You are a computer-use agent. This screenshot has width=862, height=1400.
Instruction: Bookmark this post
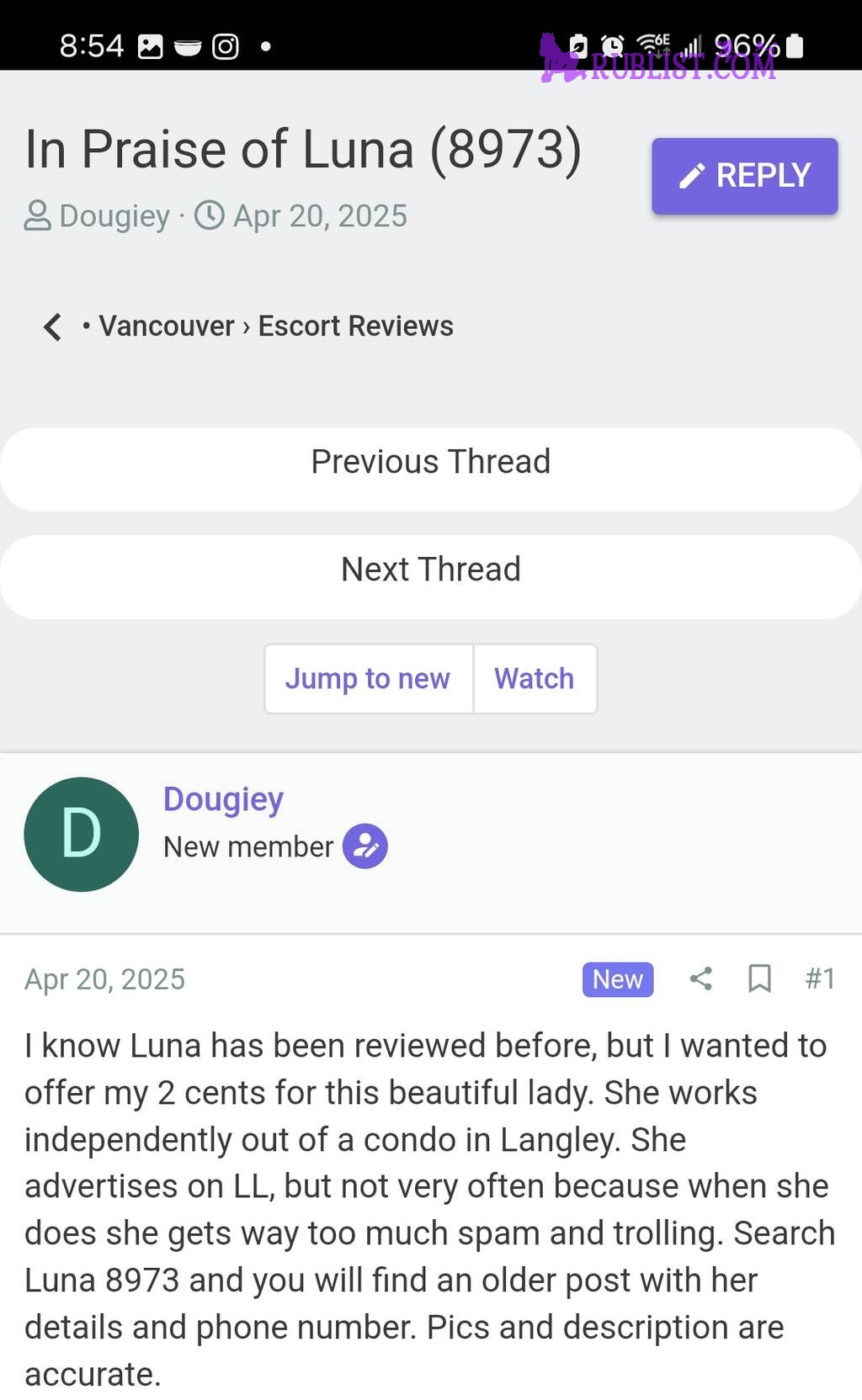(759, 978)
